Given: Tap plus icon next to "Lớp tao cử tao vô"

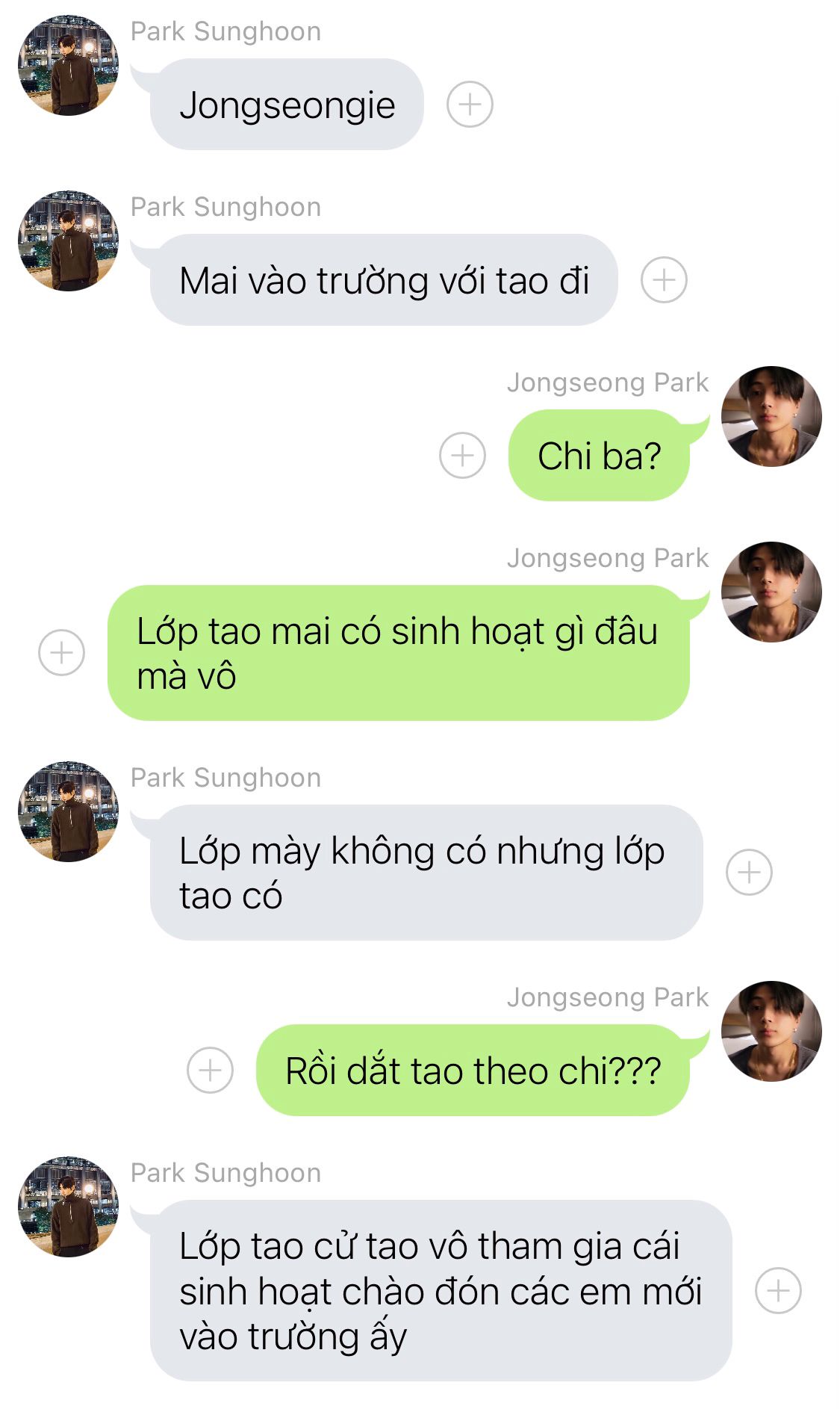Looking at the screenshot, I should click(778, 1291).
